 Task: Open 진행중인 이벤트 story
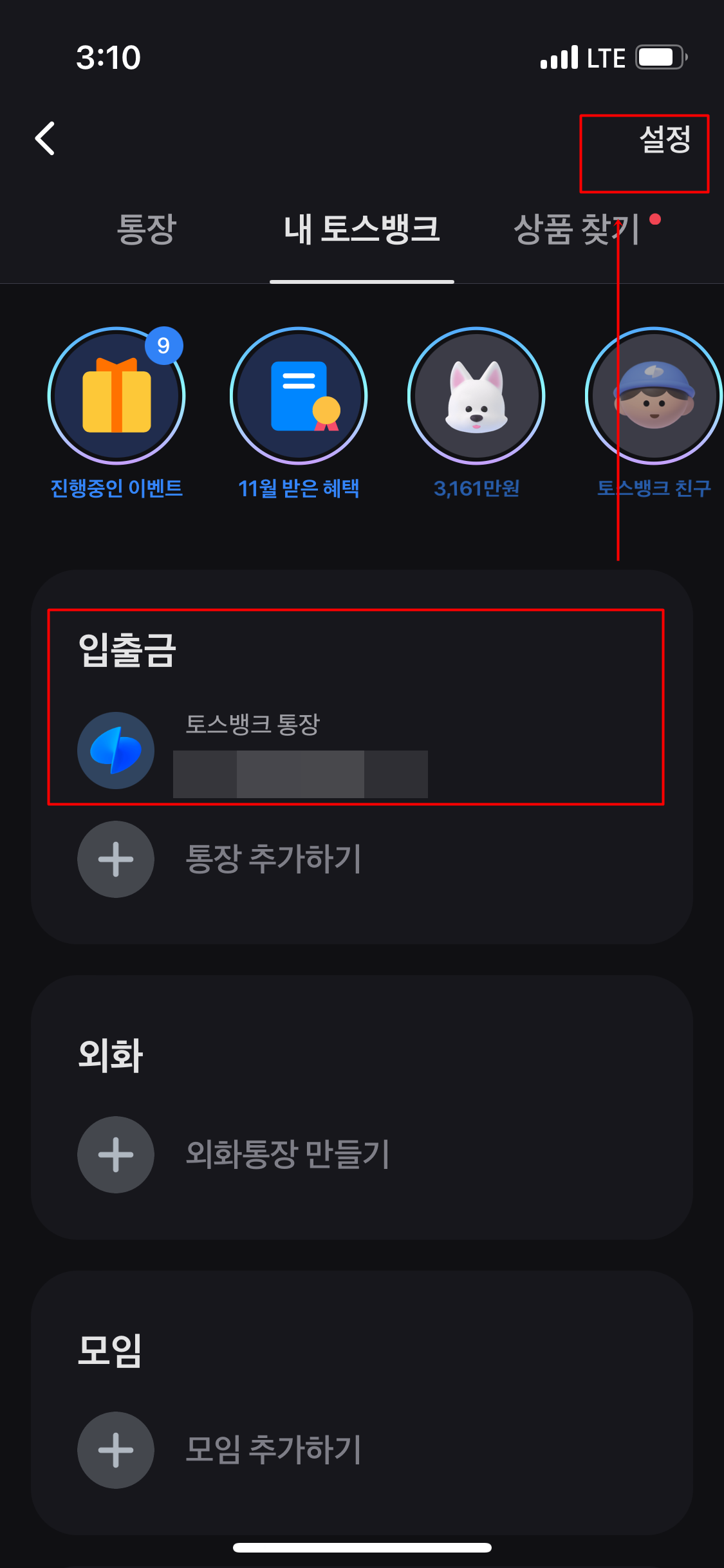116,396
